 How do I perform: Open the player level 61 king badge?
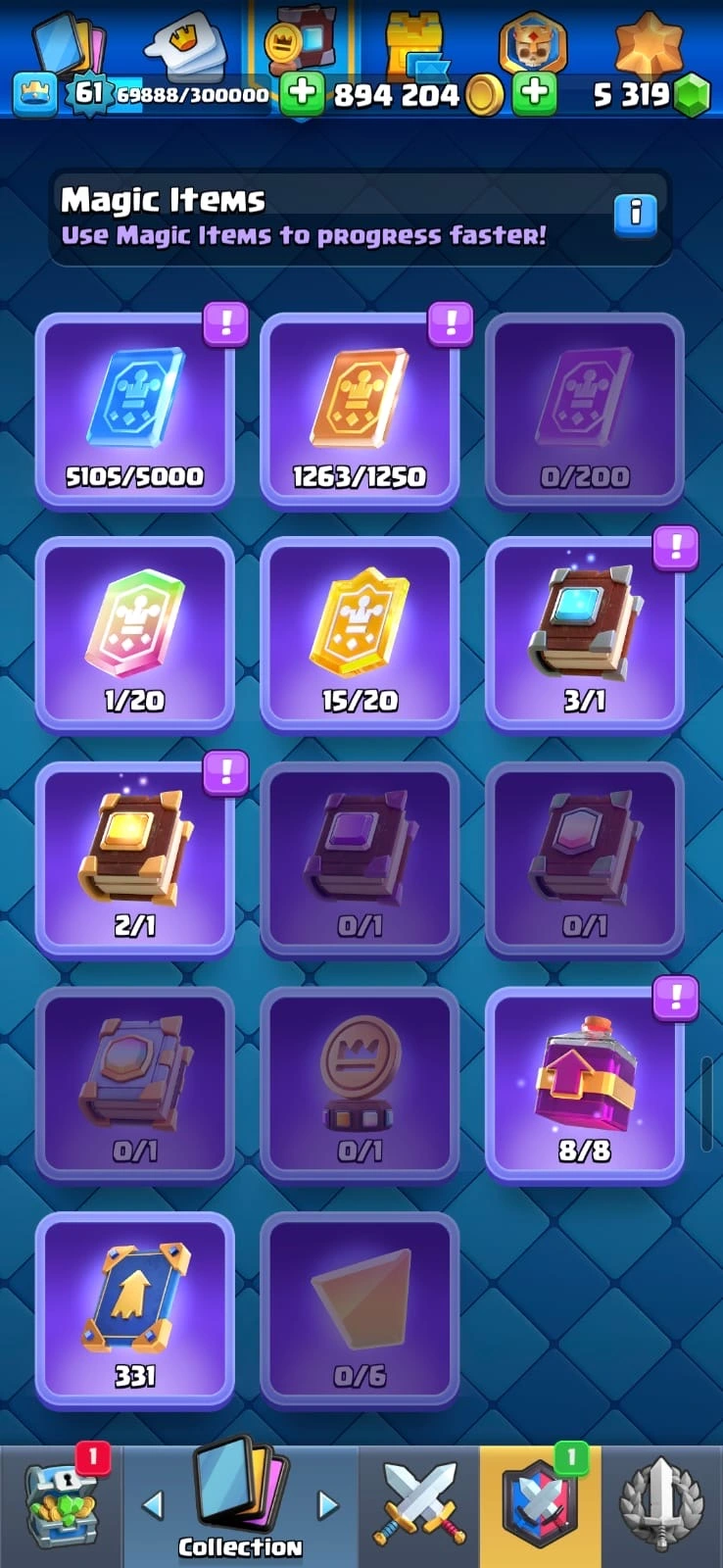click(x=88, y=94)
